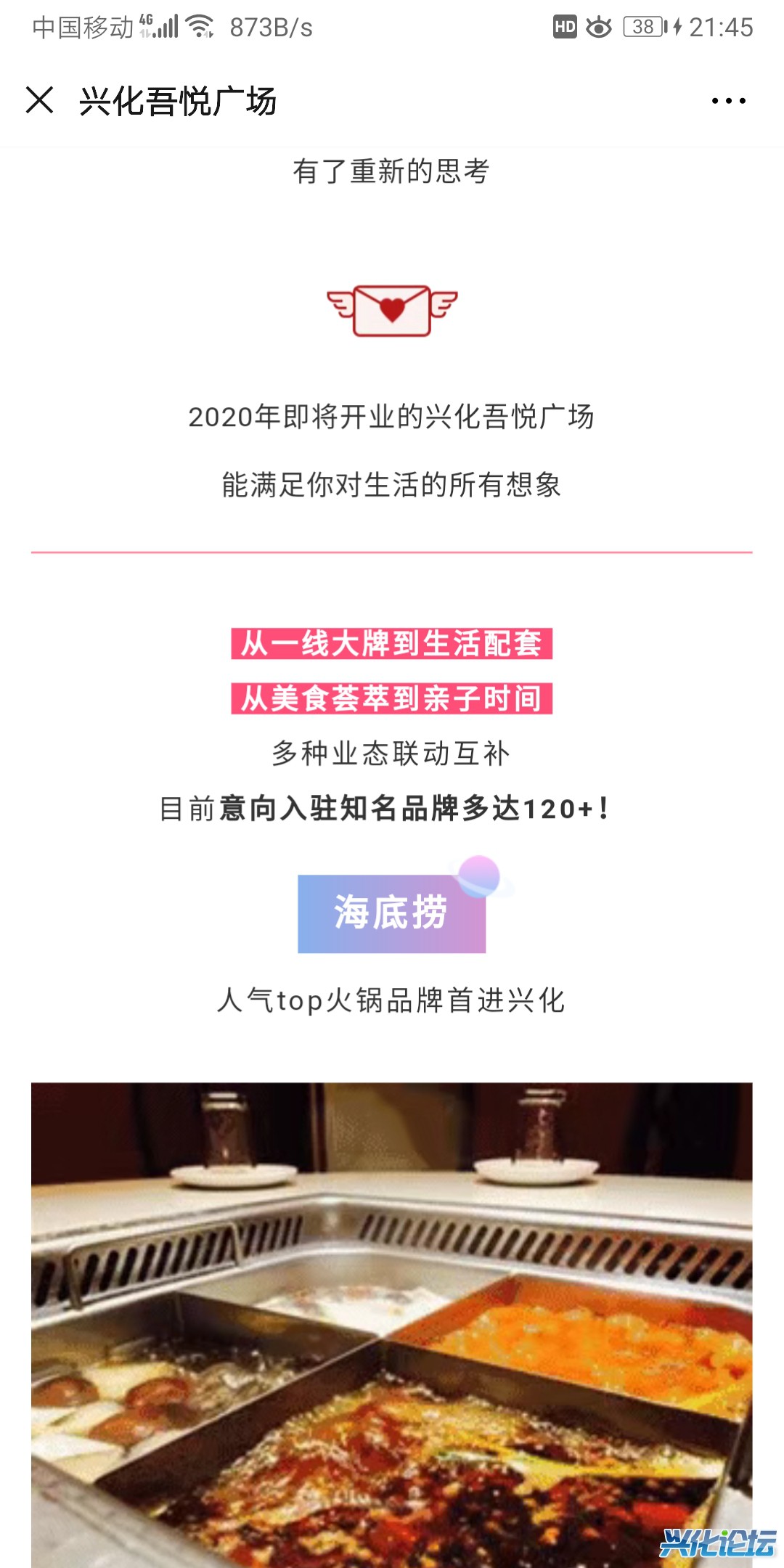Close the 兴化吾悦广场 article page
This screenshot has width=784, height=1568.
pyautogui.click(x=40, y=100)
